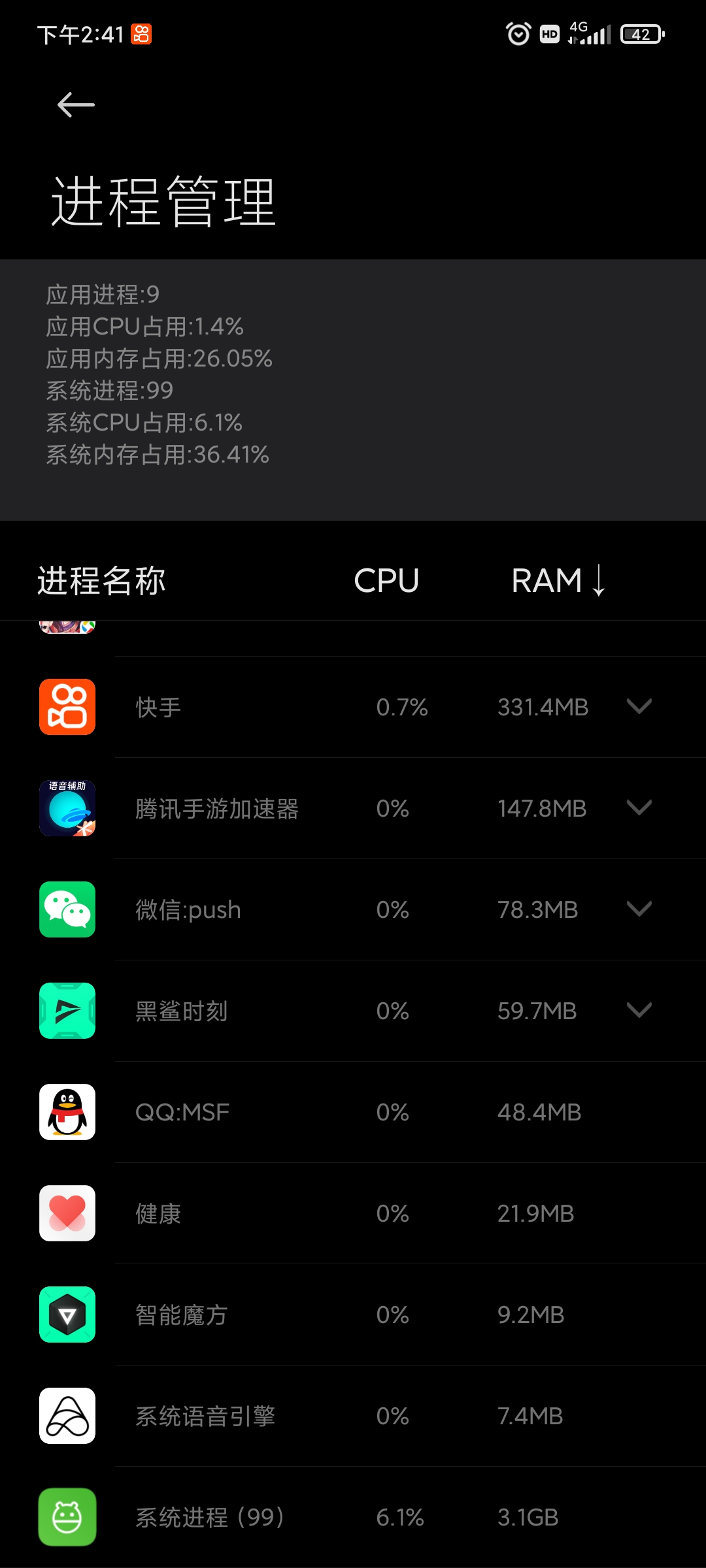706x1568 pixels.
Task: Expand the 快手 process details
Action: tap(639, 706)
